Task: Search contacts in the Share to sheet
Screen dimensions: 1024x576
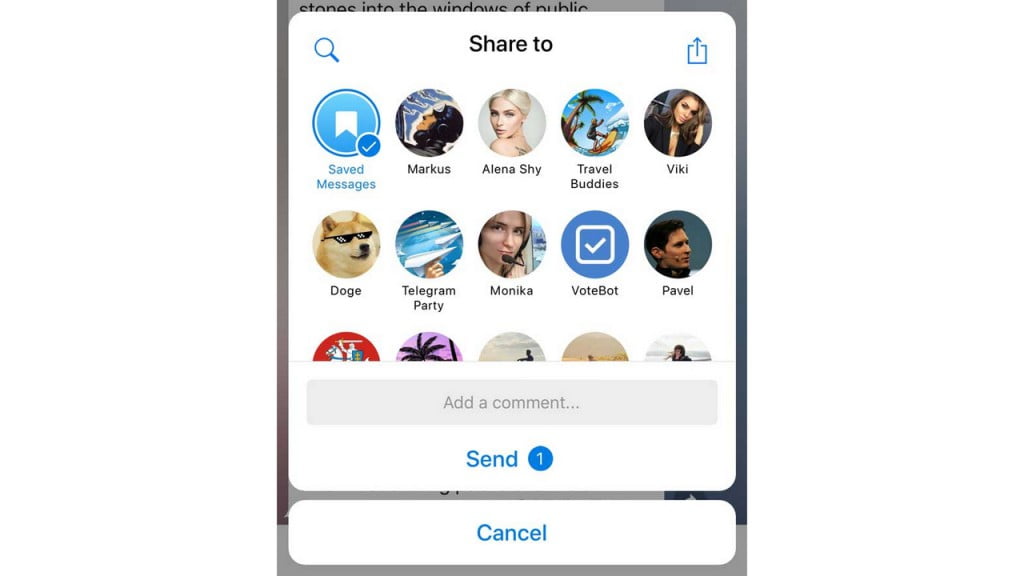Action: point(326,50)
